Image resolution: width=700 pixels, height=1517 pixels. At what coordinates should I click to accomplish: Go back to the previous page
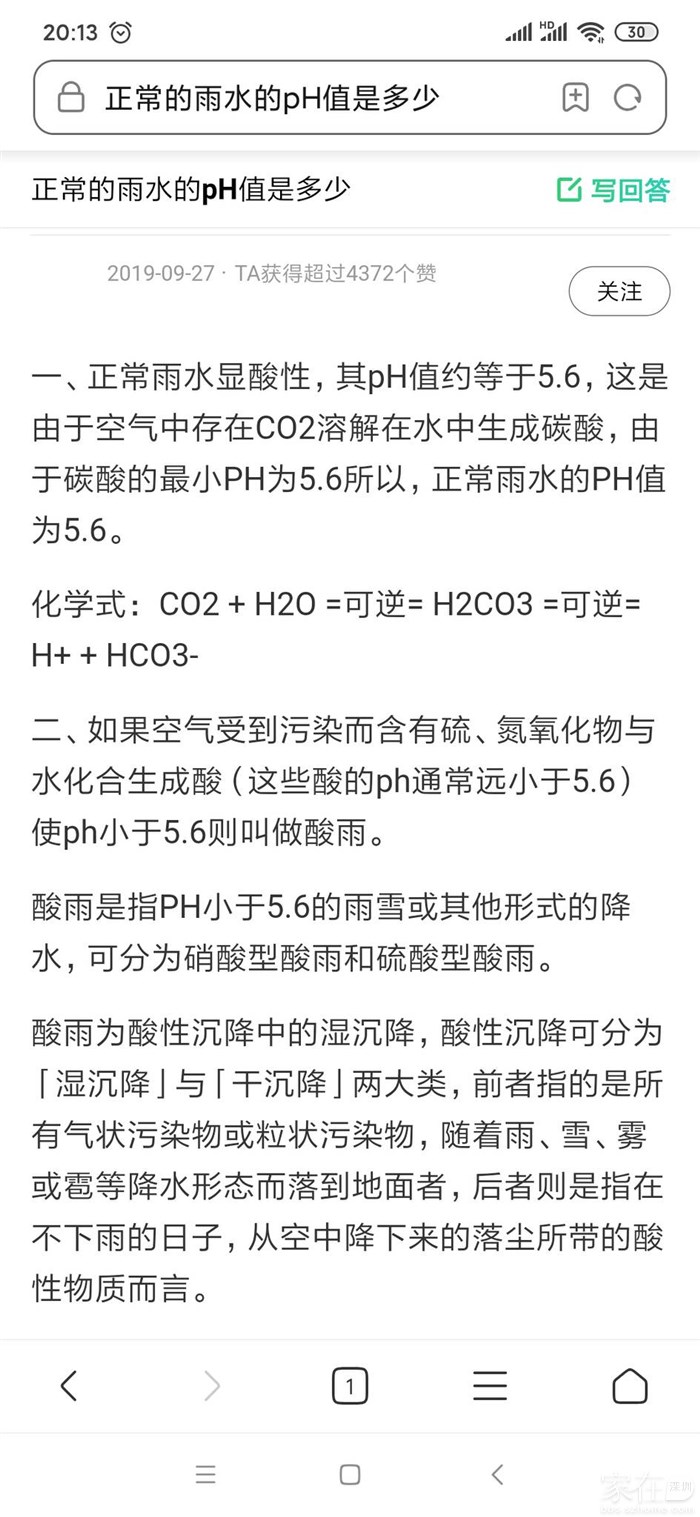click(68, 1386)
